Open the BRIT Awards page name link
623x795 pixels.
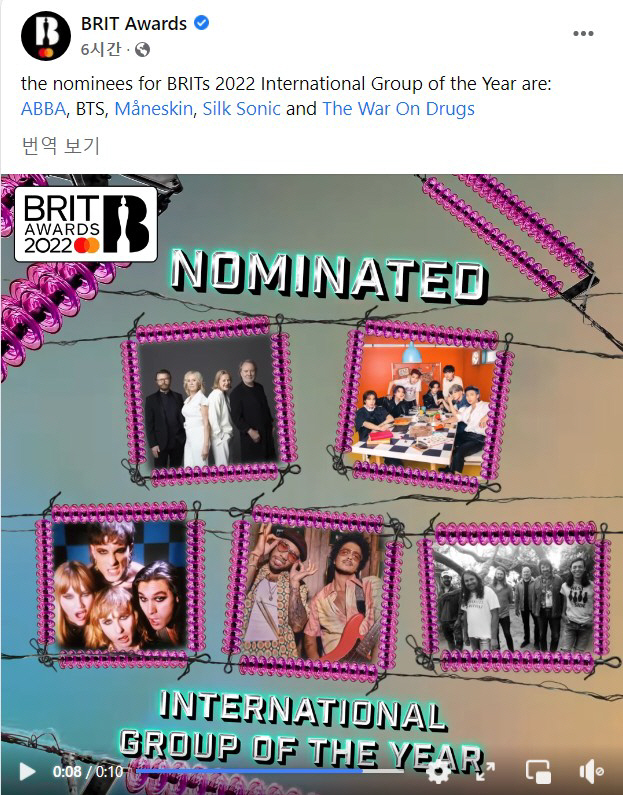point(133,23)
